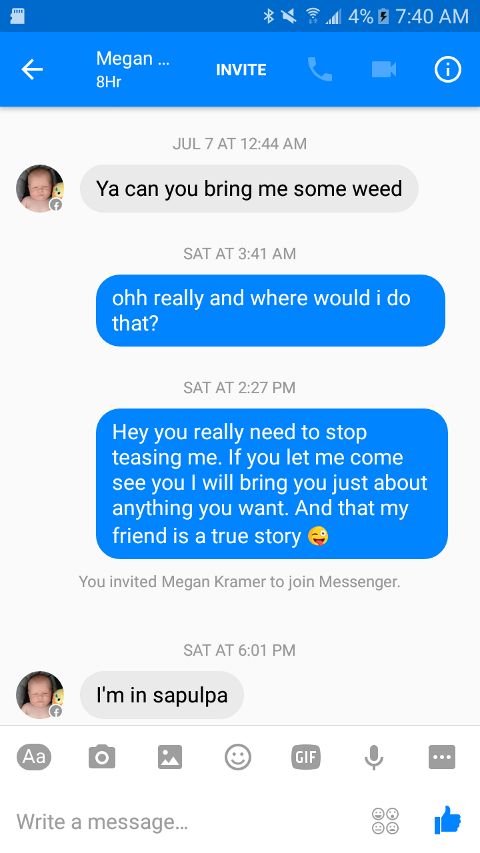Start a video call with Megan

pos(384,70)
